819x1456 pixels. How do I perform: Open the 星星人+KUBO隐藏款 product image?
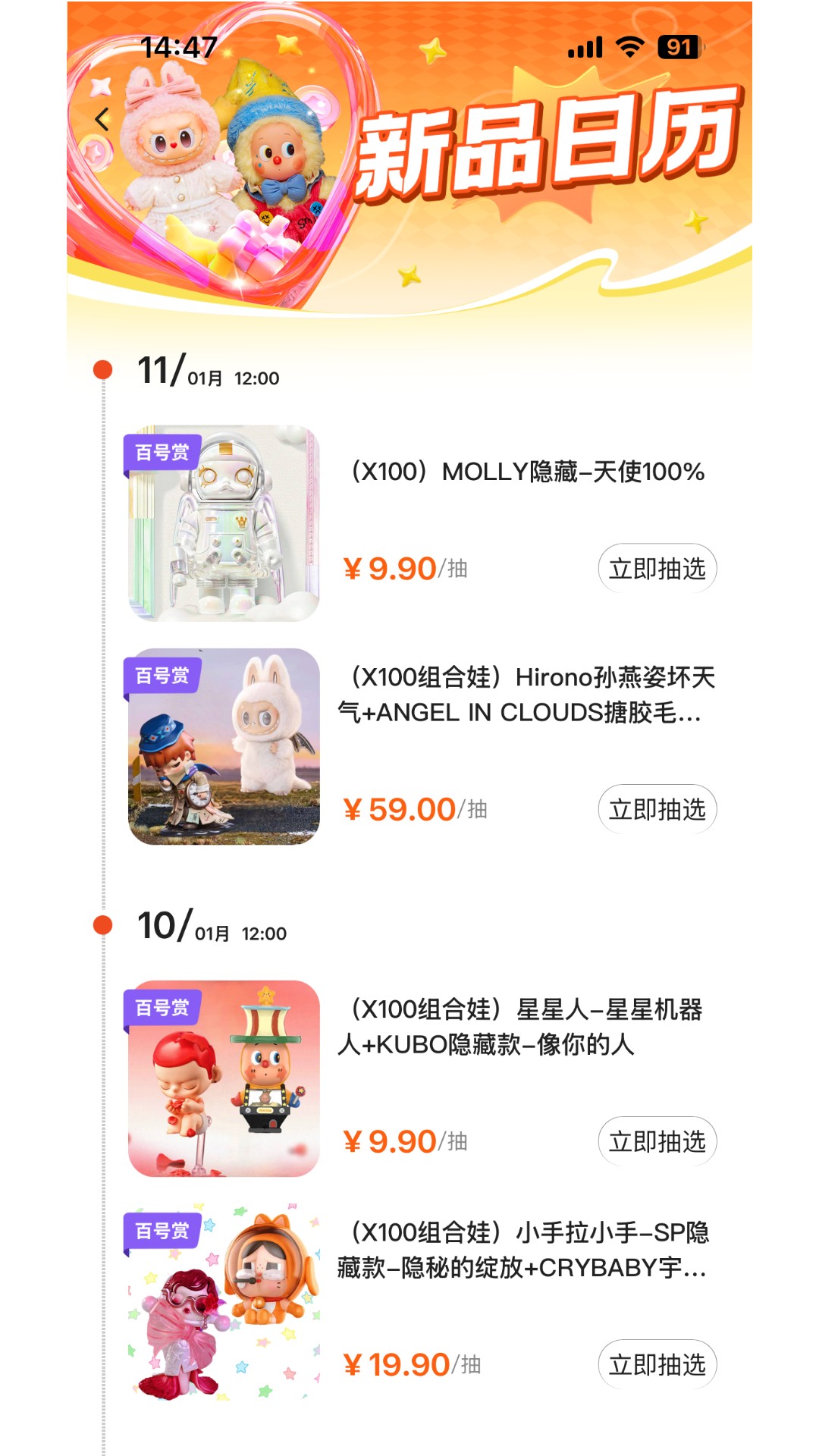(x=224, y=1078)
